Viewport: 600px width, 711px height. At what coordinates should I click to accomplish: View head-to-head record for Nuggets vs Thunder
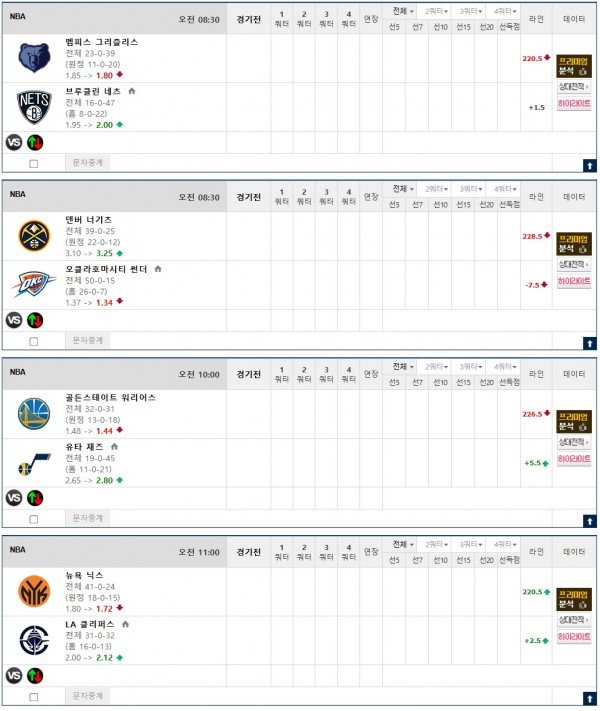click(x=573, y=265)
